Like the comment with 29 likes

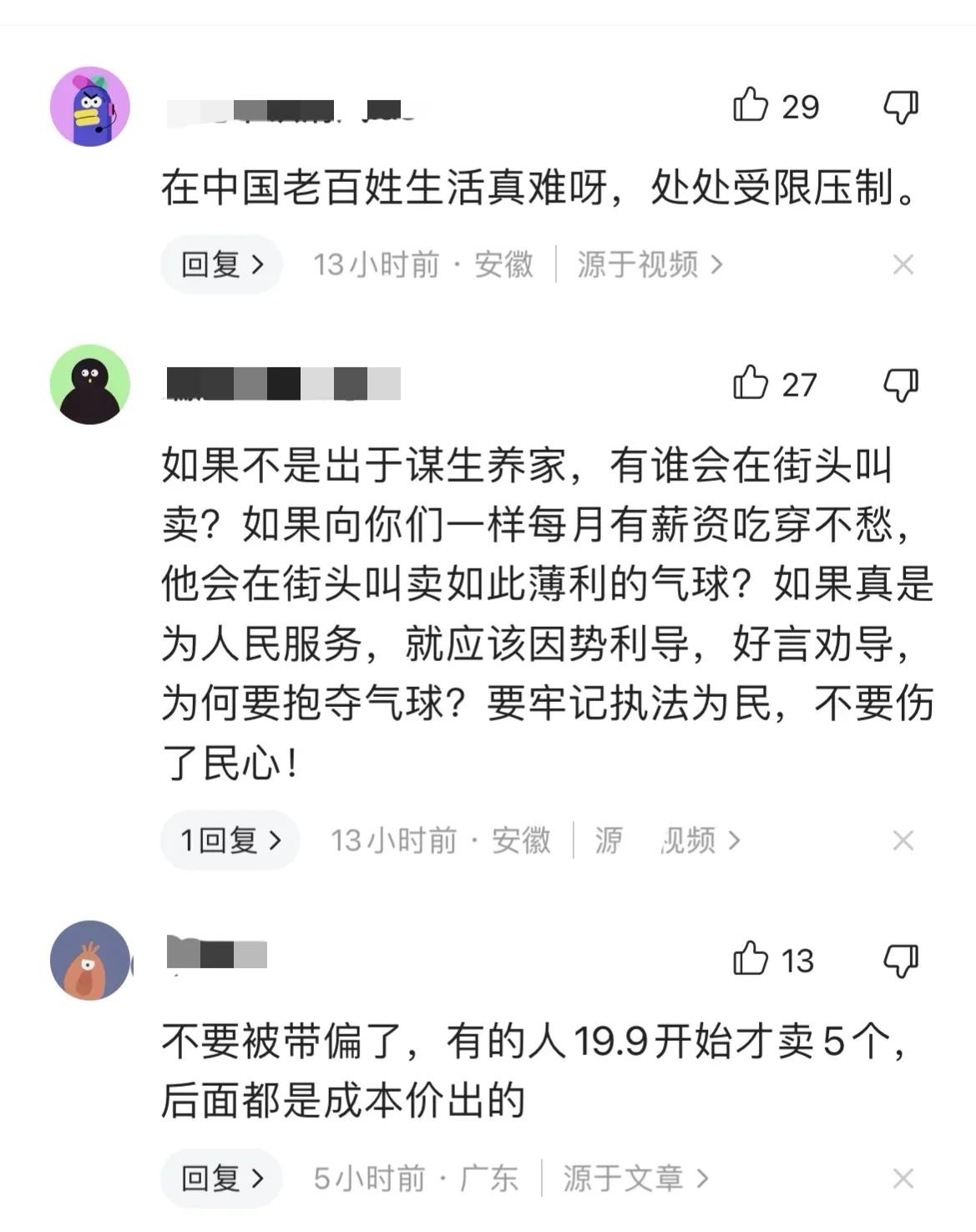click(750, 106)
